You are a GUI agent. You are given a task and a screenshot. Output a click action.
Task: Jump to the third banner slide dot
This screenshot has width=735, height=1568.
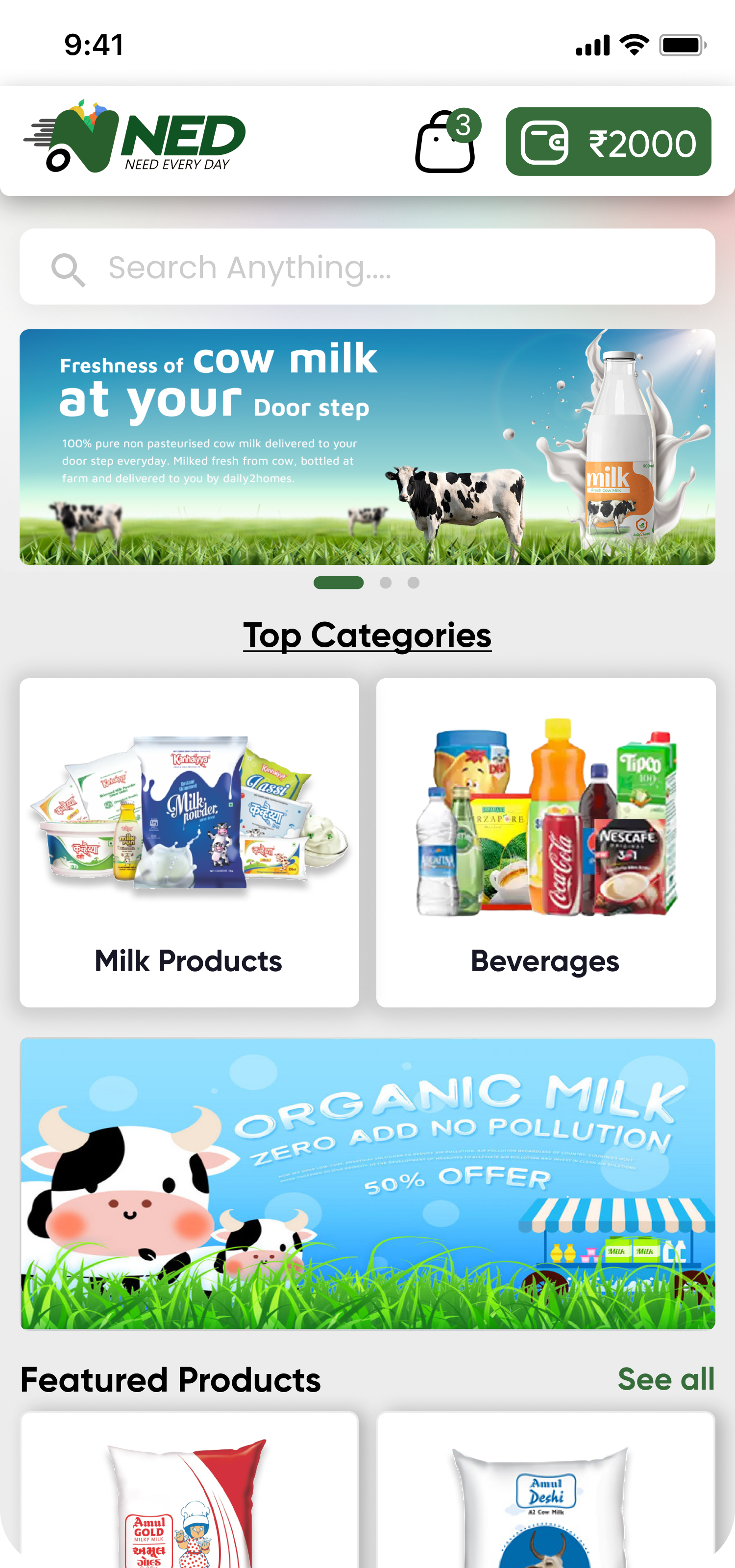[x=413, y=583]
